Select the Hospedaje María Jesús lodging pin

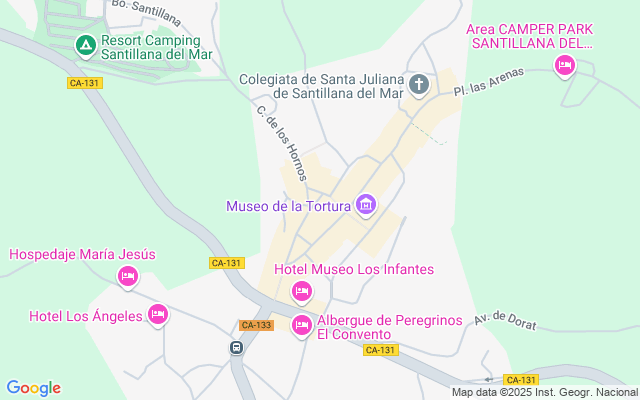coord(127,276)
